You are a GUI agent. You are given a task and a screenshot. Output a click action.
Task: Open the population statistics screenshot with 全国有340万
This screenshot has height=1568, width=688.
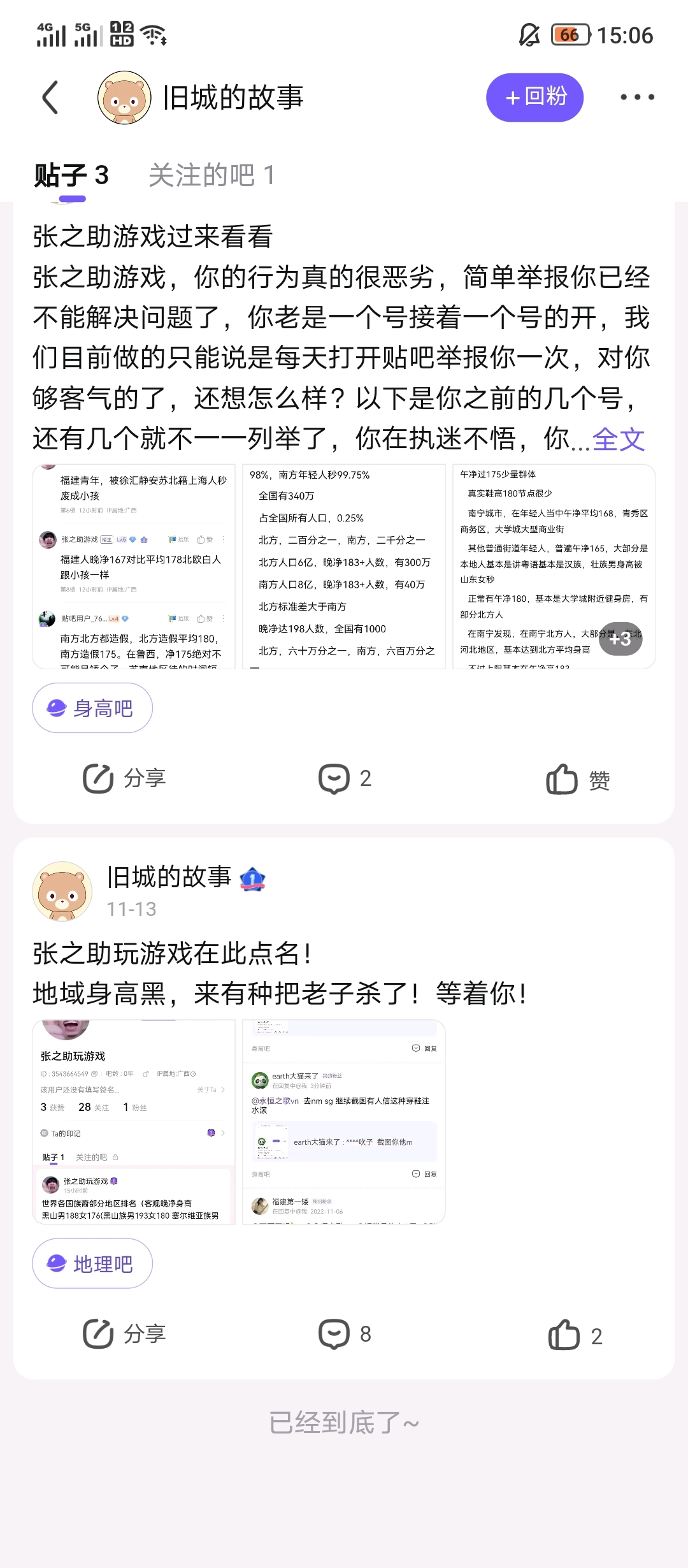344,566
